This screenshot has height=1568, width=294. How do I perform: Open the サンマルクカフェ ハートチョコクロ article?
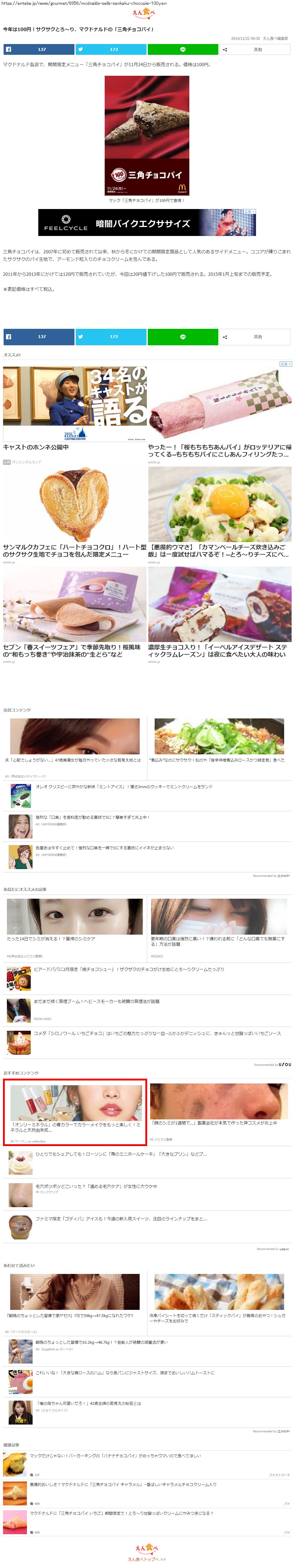(x=74, y=505)
